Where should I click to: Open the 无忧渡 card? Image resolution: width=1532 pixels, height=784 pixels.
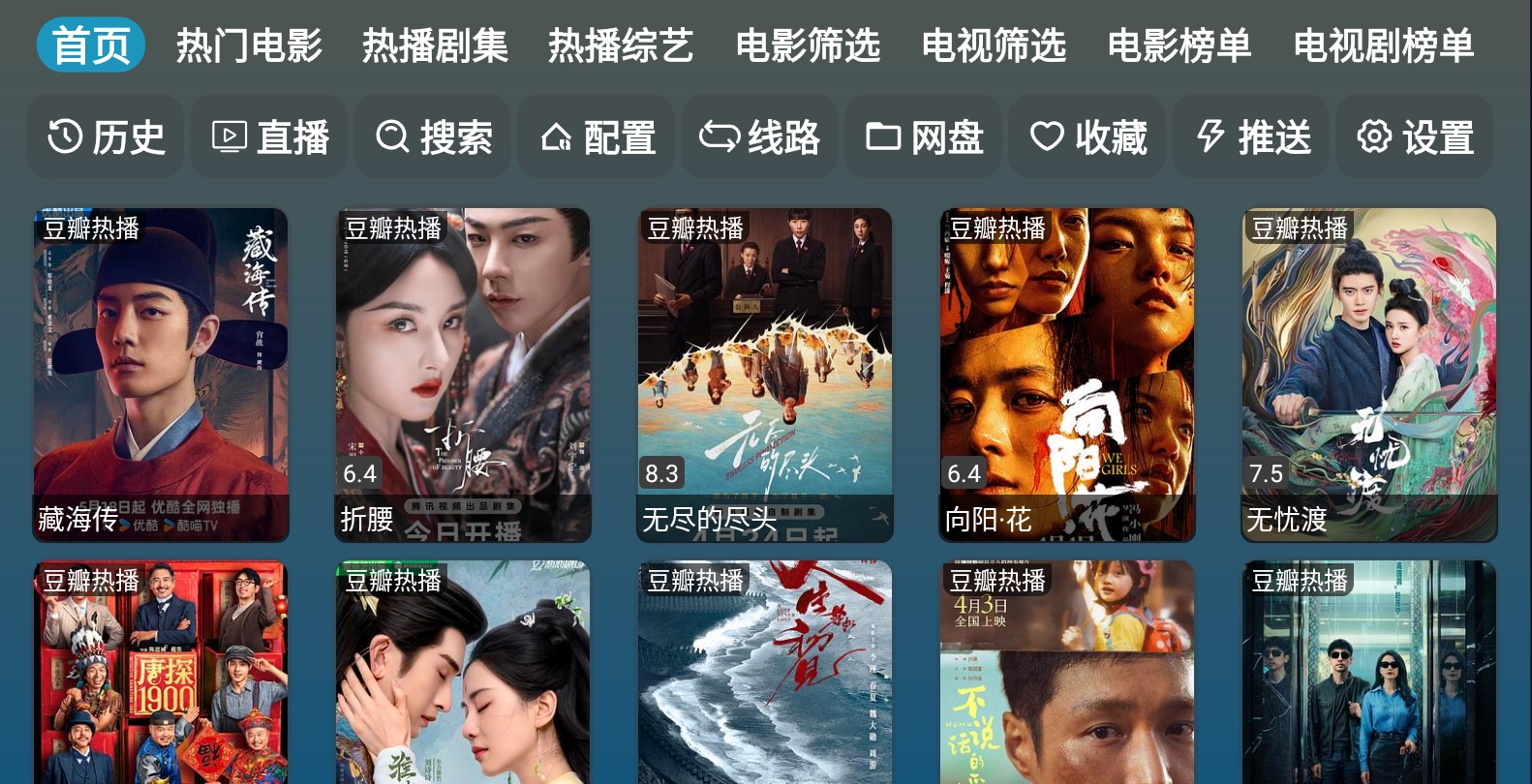tap(1369, 375)
